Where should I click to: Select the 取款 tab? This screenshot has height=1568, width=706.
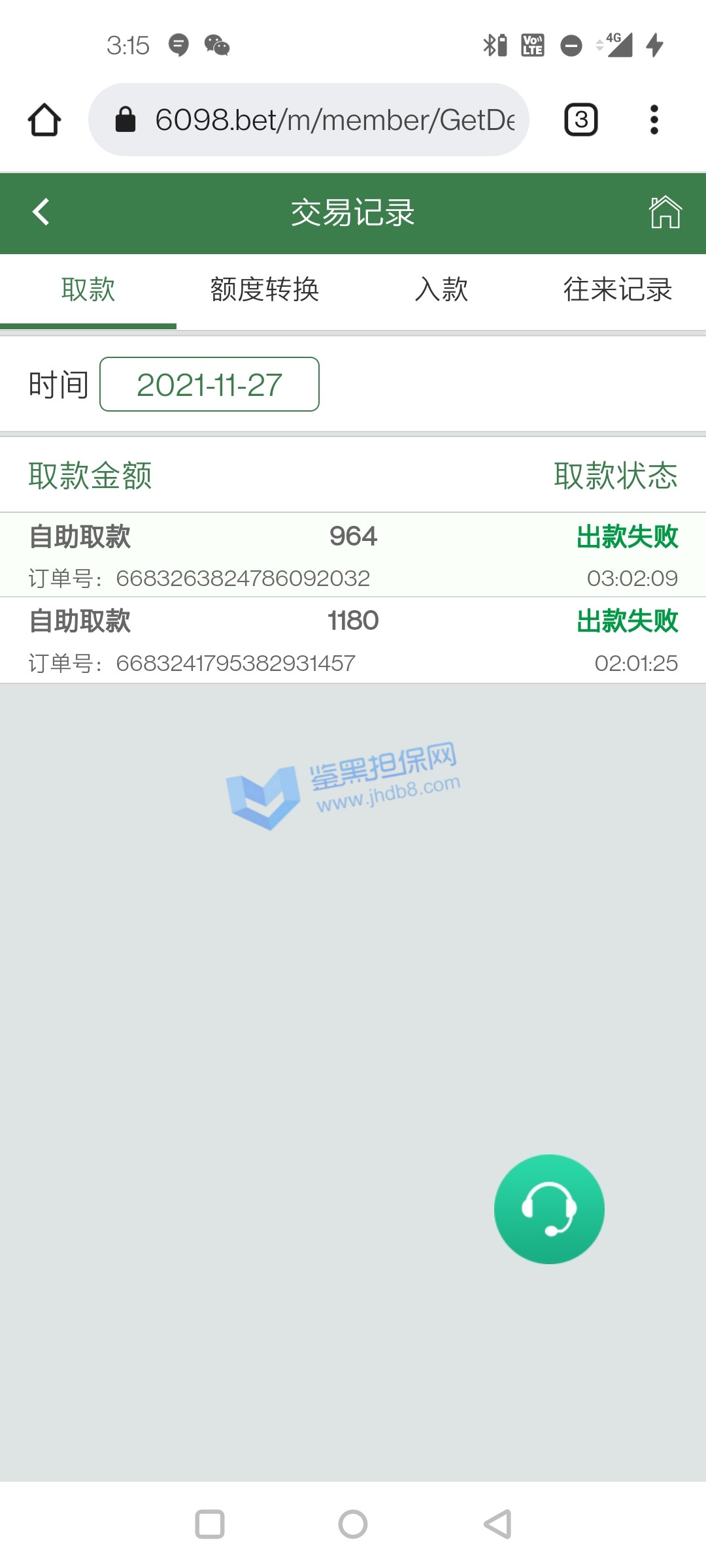pos(88,289)
